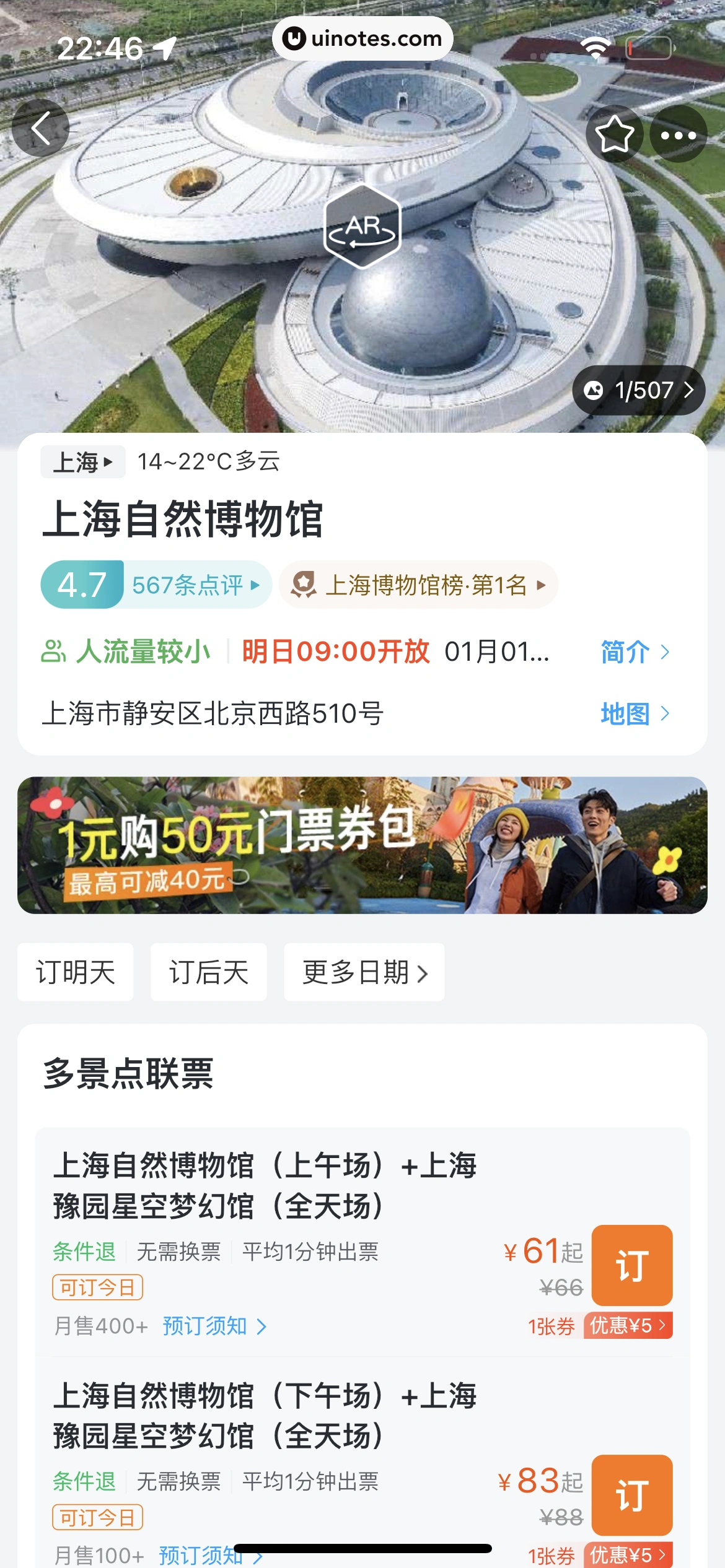The height and width of the screenshot is (1568, 725).
Task: Open 更多日期 date picker
Action: point(364,972)
